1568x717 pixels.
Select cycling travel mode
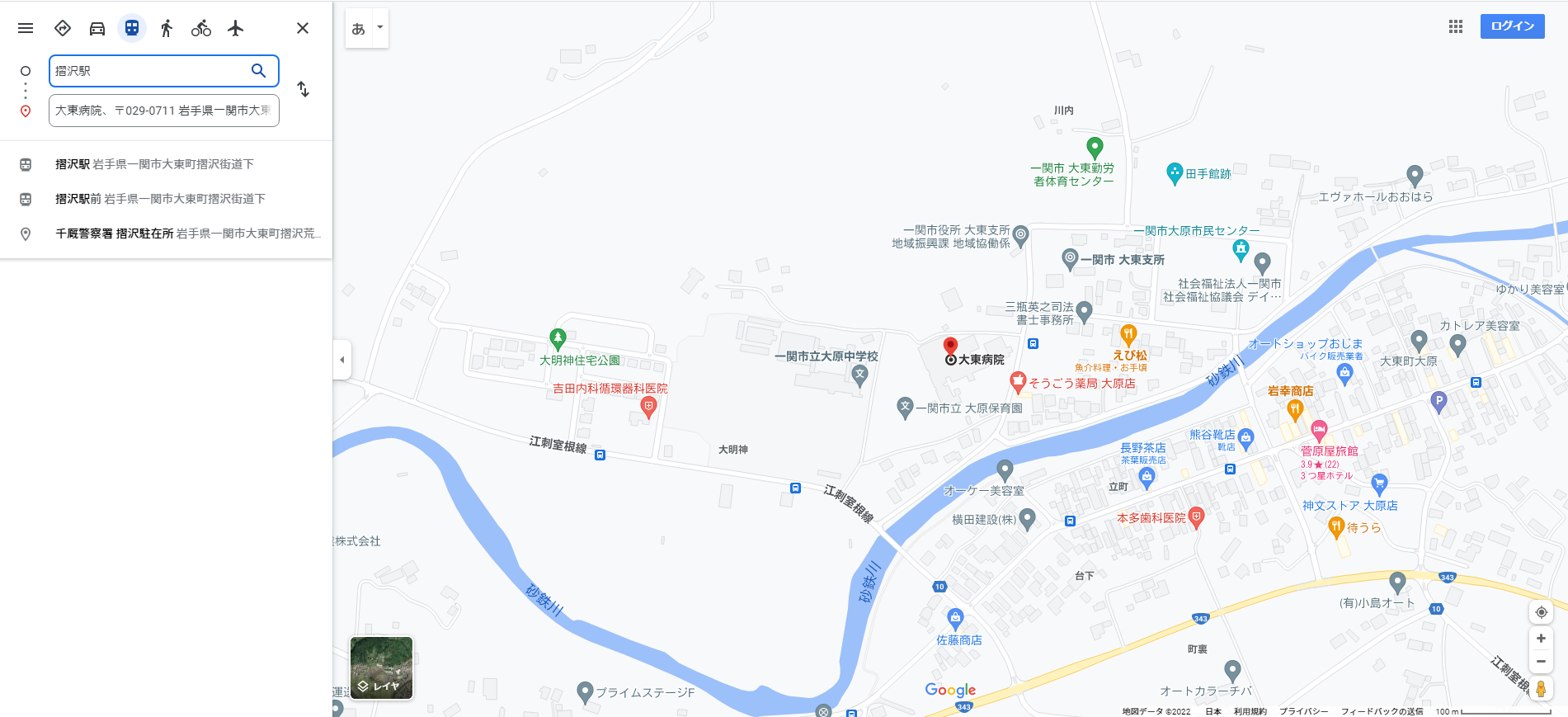[x=201, y=28]
